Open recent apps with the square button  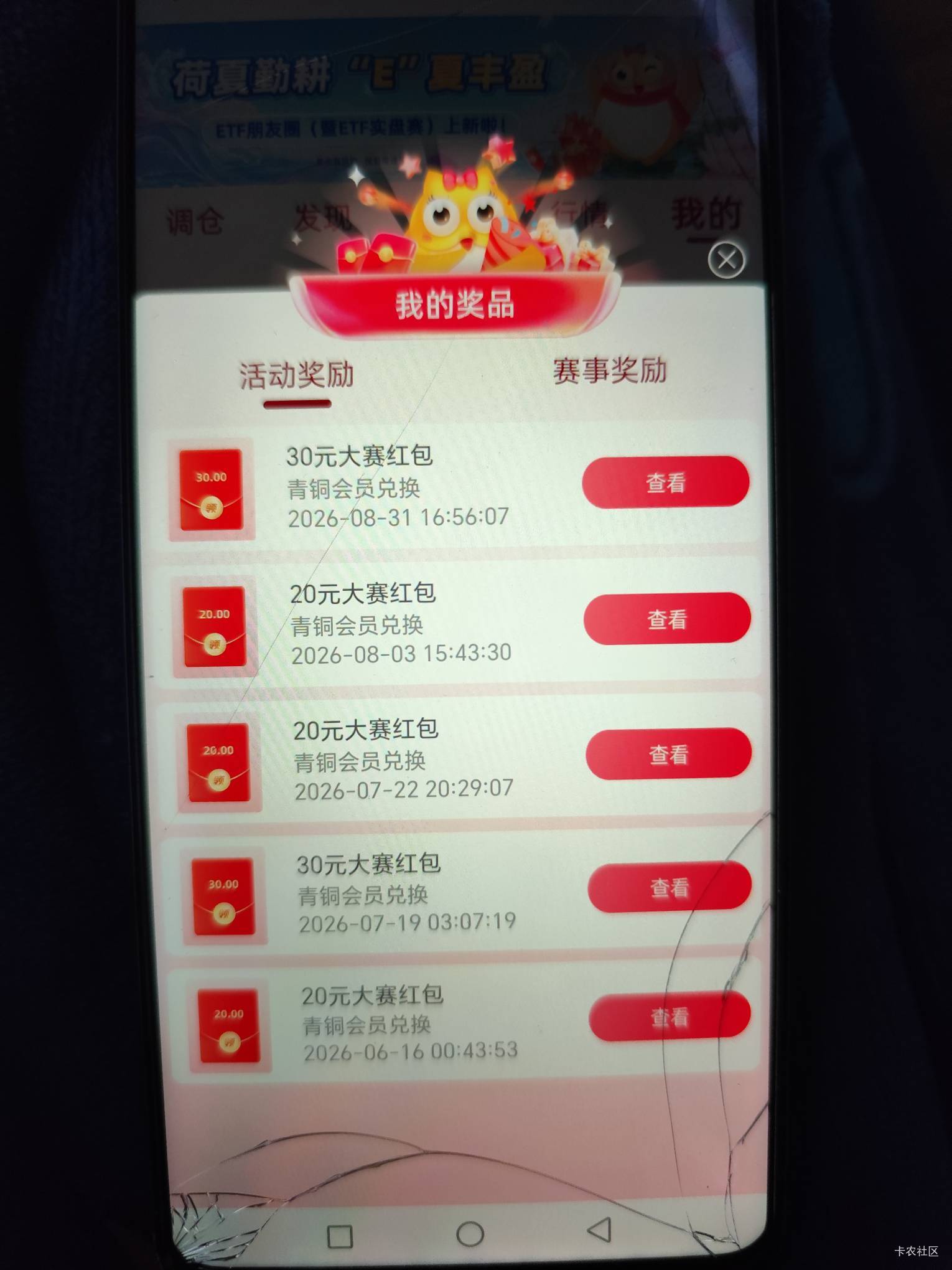tap(340, 1236)
